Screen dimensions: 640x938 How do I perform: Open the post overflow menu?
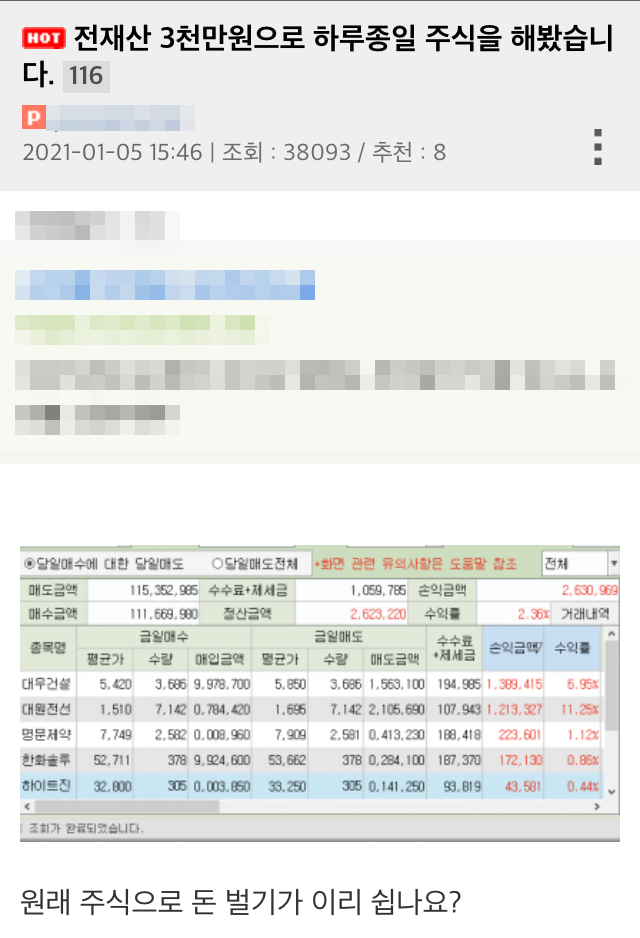(598, 147)
